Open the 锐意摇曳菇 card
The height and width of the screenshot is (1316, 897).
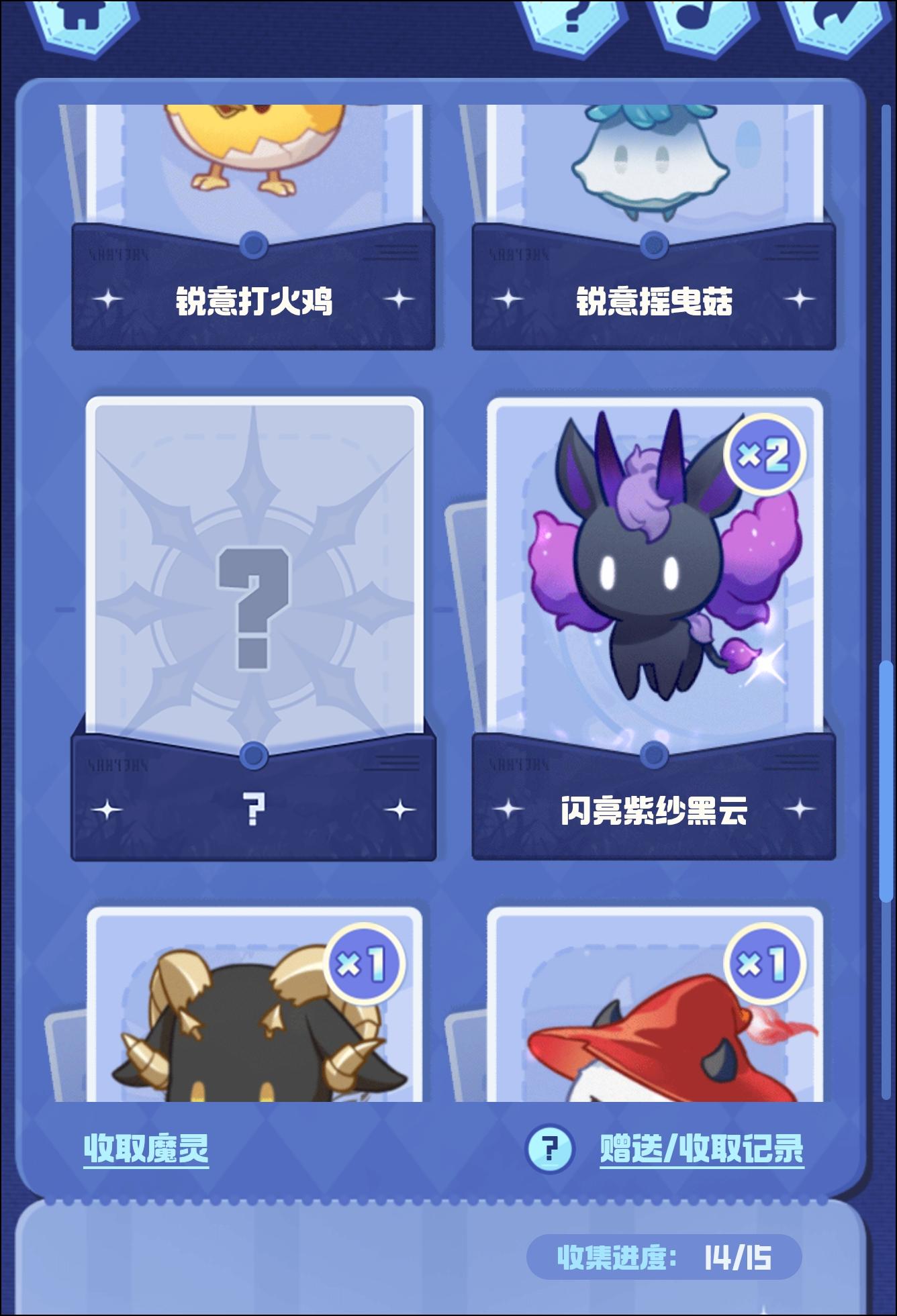point(653,228)
